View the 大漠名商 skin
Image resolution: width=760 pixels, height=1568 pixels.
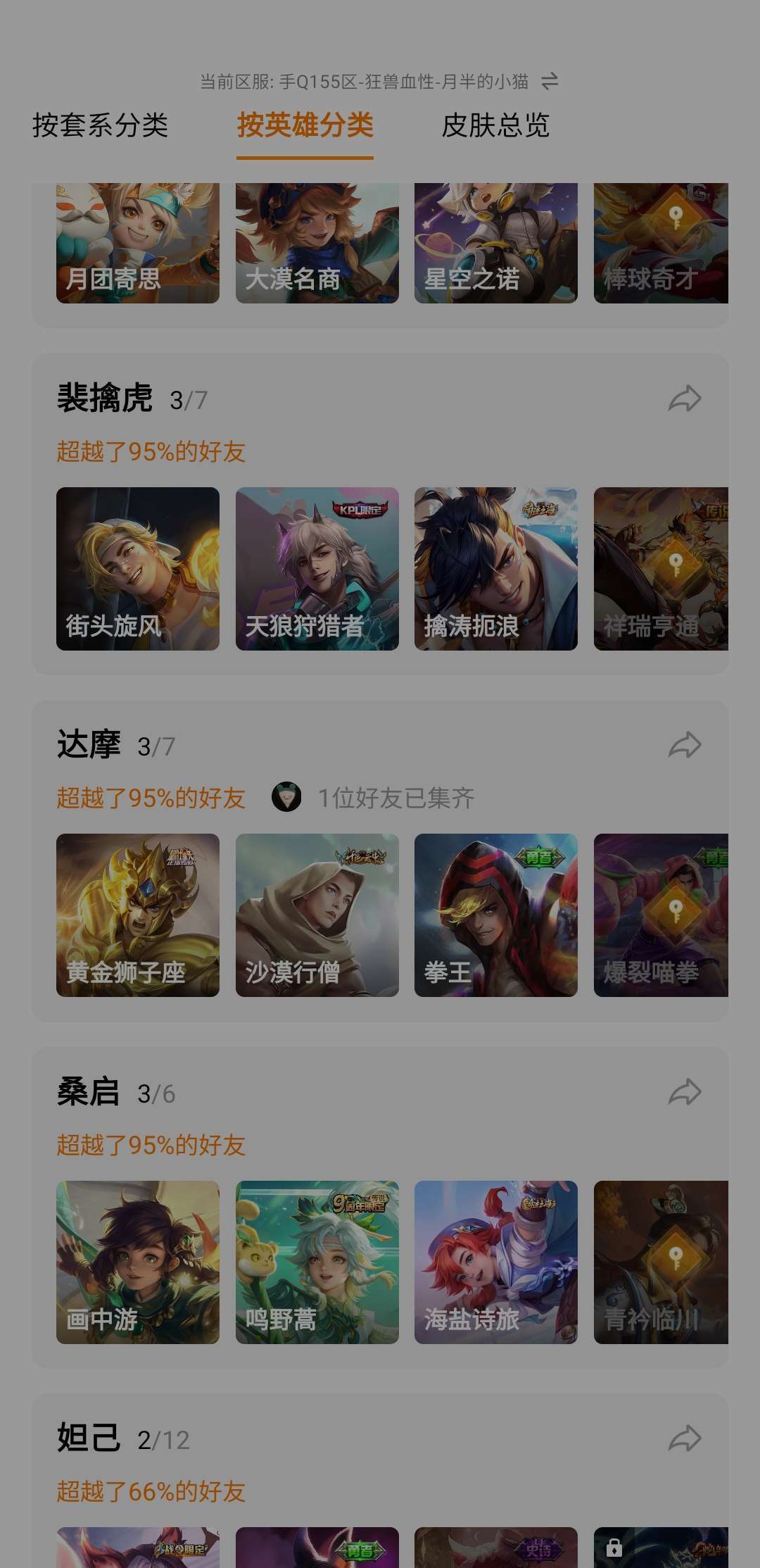317,244
